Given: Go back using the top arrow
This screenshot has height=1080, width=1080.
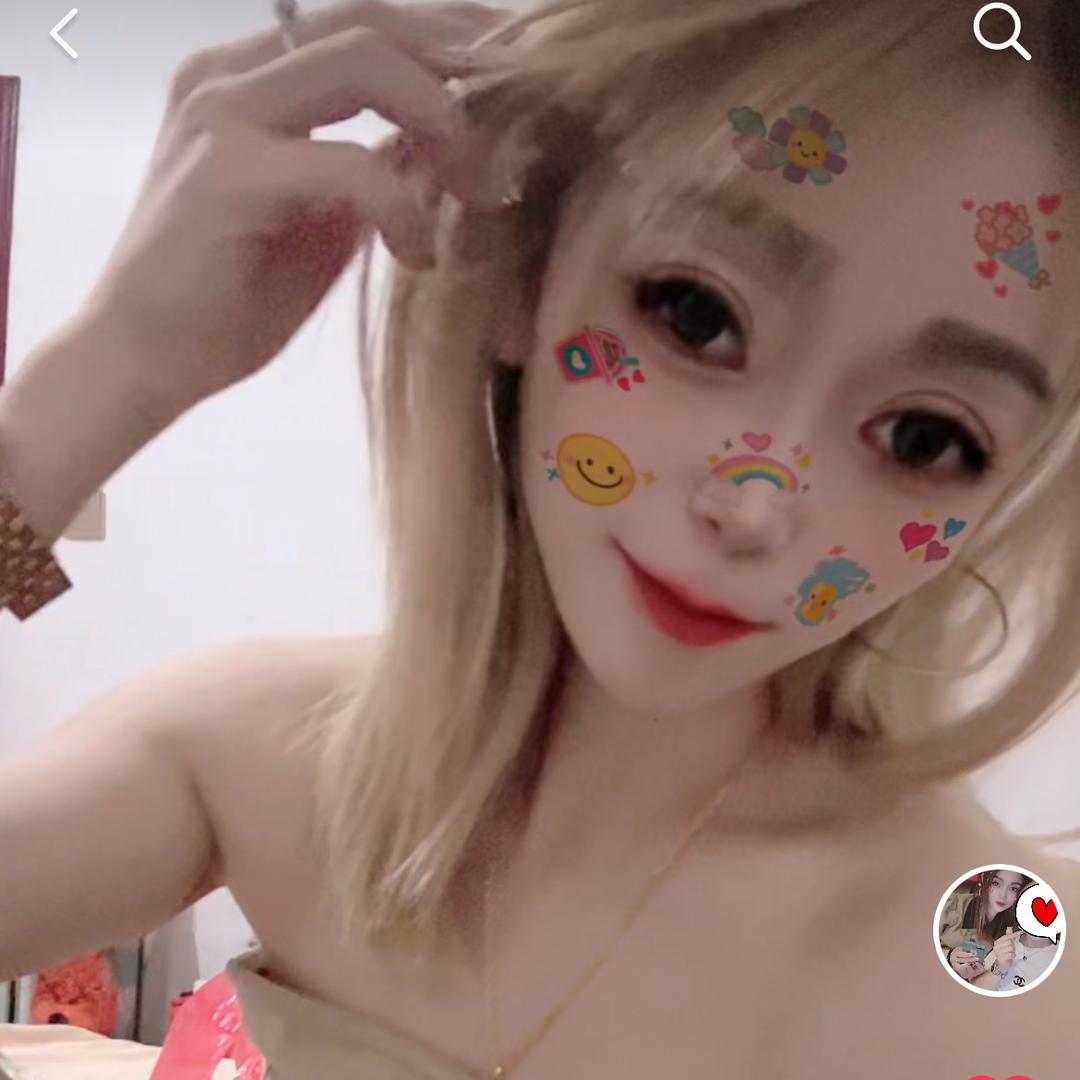Looking at the screenshot, I should (x=65, y=34).
